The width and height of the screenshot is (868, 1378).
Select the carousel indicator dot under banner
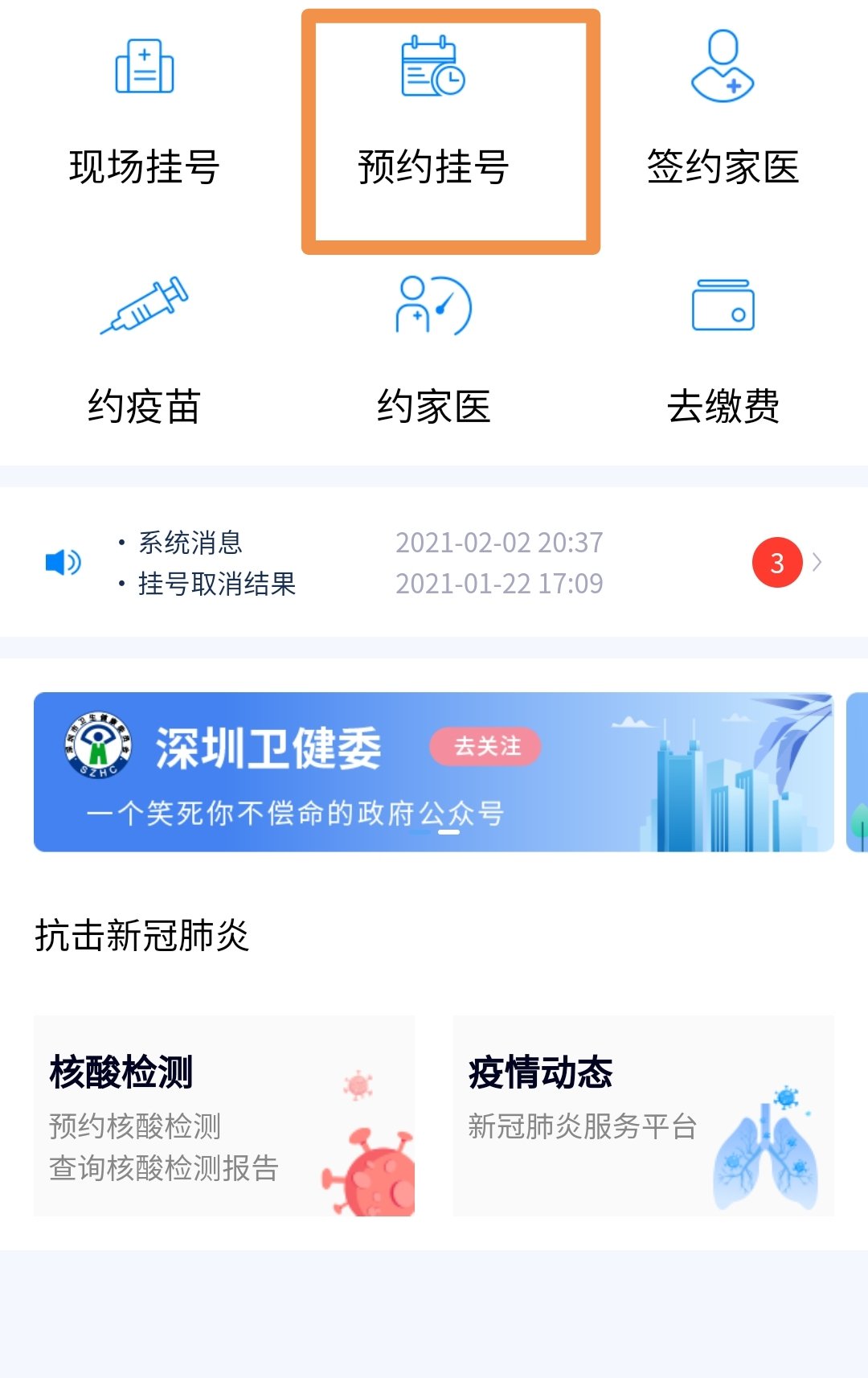[x=448, y=834]
